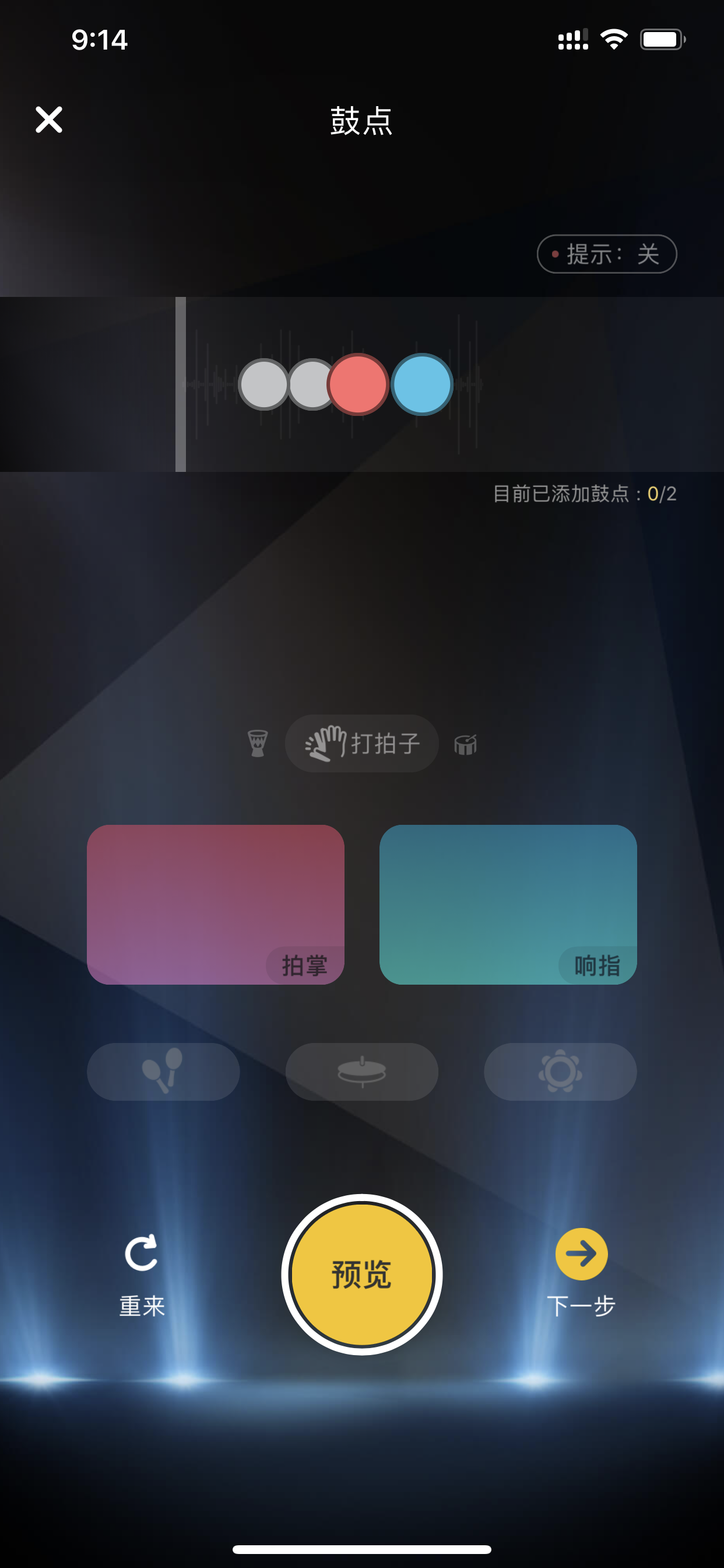
Task: Play the cymbal sound
Action: (362, 1072)
